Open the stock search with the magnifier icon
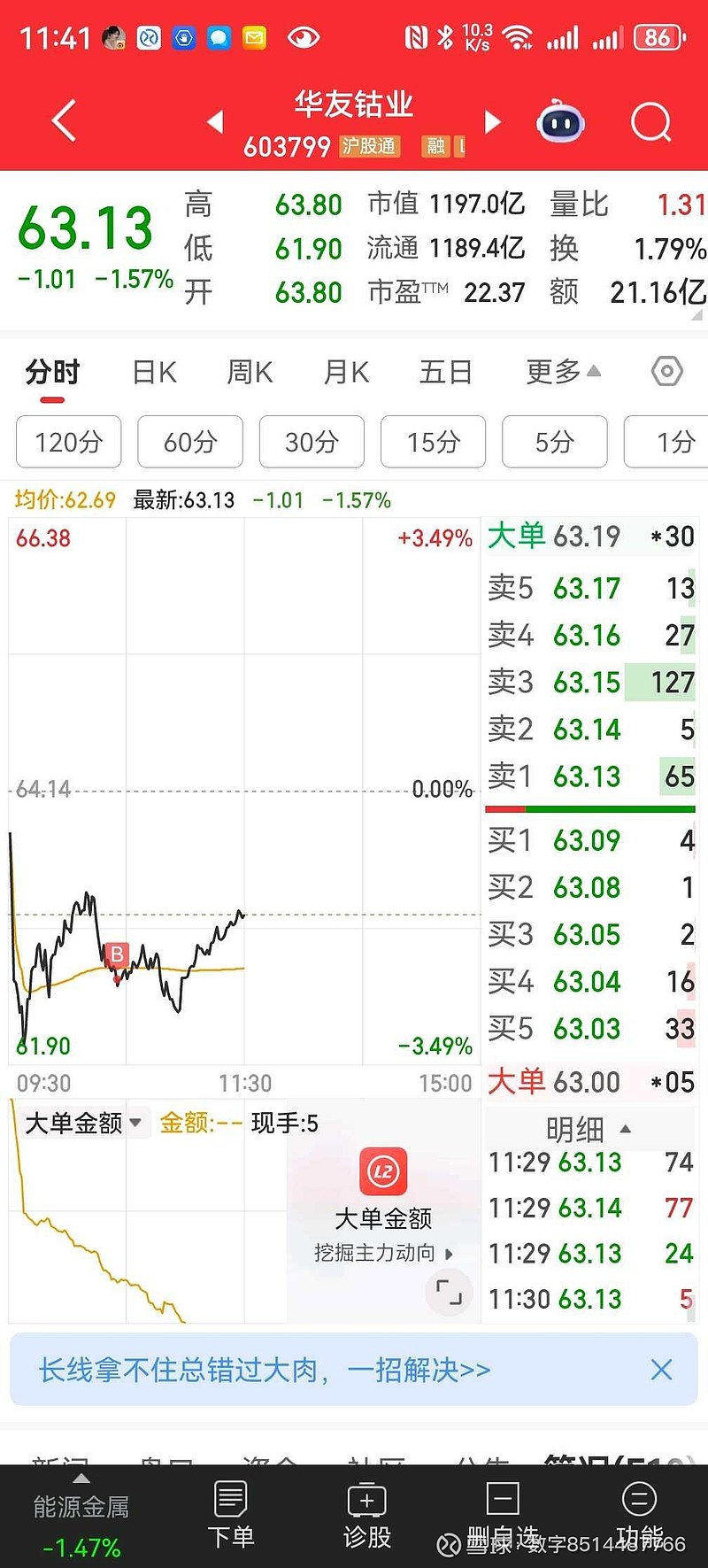 [650, 121]
